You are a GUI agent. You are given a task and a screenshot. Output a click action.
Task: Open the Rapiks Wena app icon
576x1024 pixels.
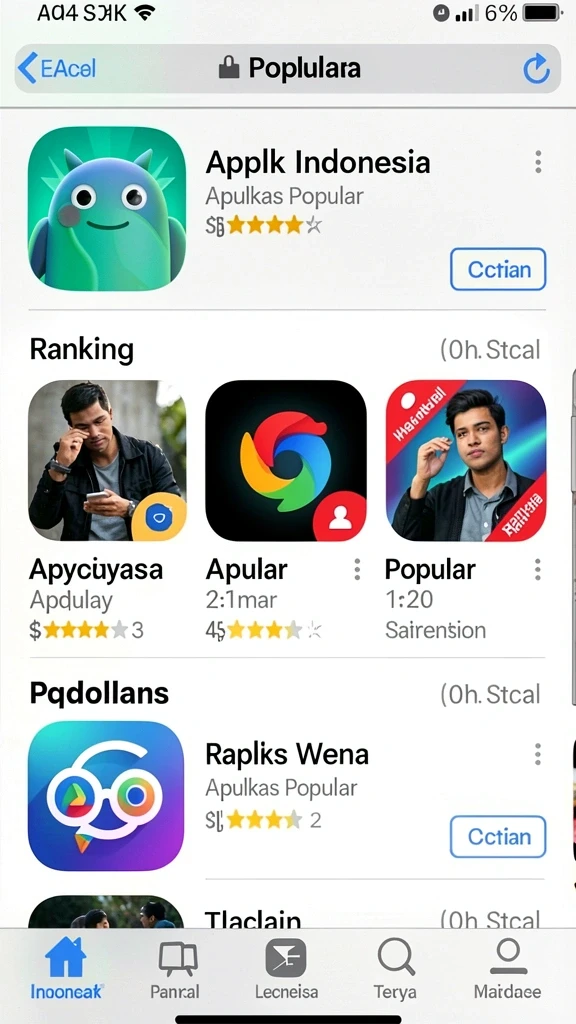pyautogui.click(x=106, y=795)
